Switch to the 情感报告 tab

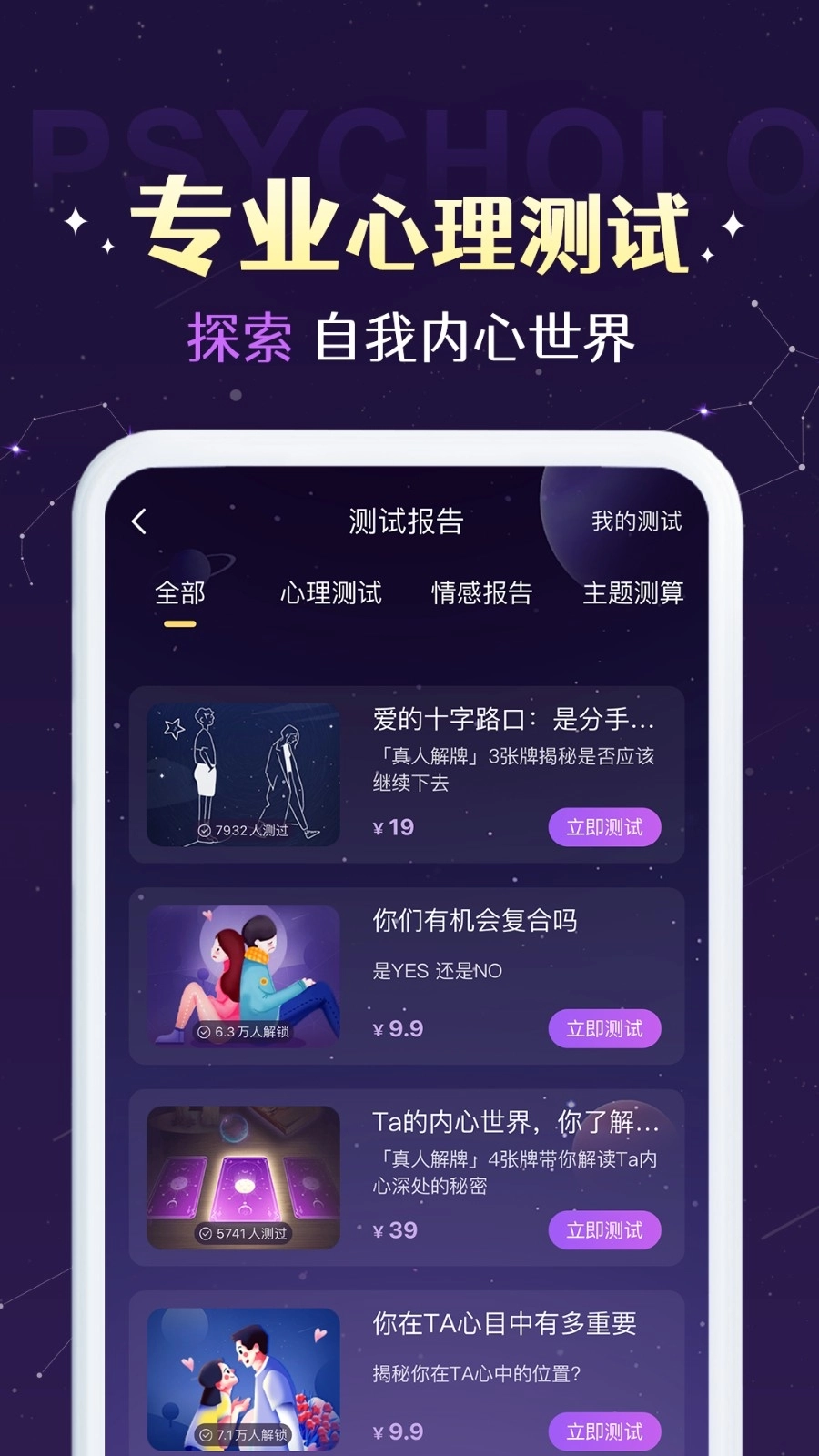(x=483, y=592)
